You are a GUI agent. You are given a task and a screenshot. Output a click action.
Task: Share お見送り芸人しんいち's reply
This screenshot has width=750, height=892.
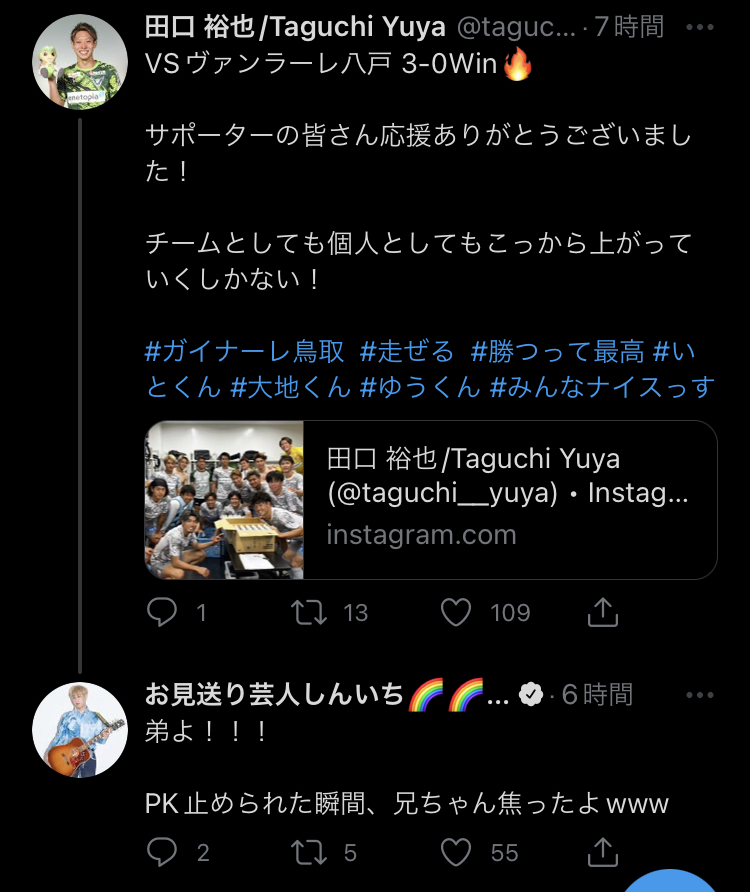(x=602, y=852)
